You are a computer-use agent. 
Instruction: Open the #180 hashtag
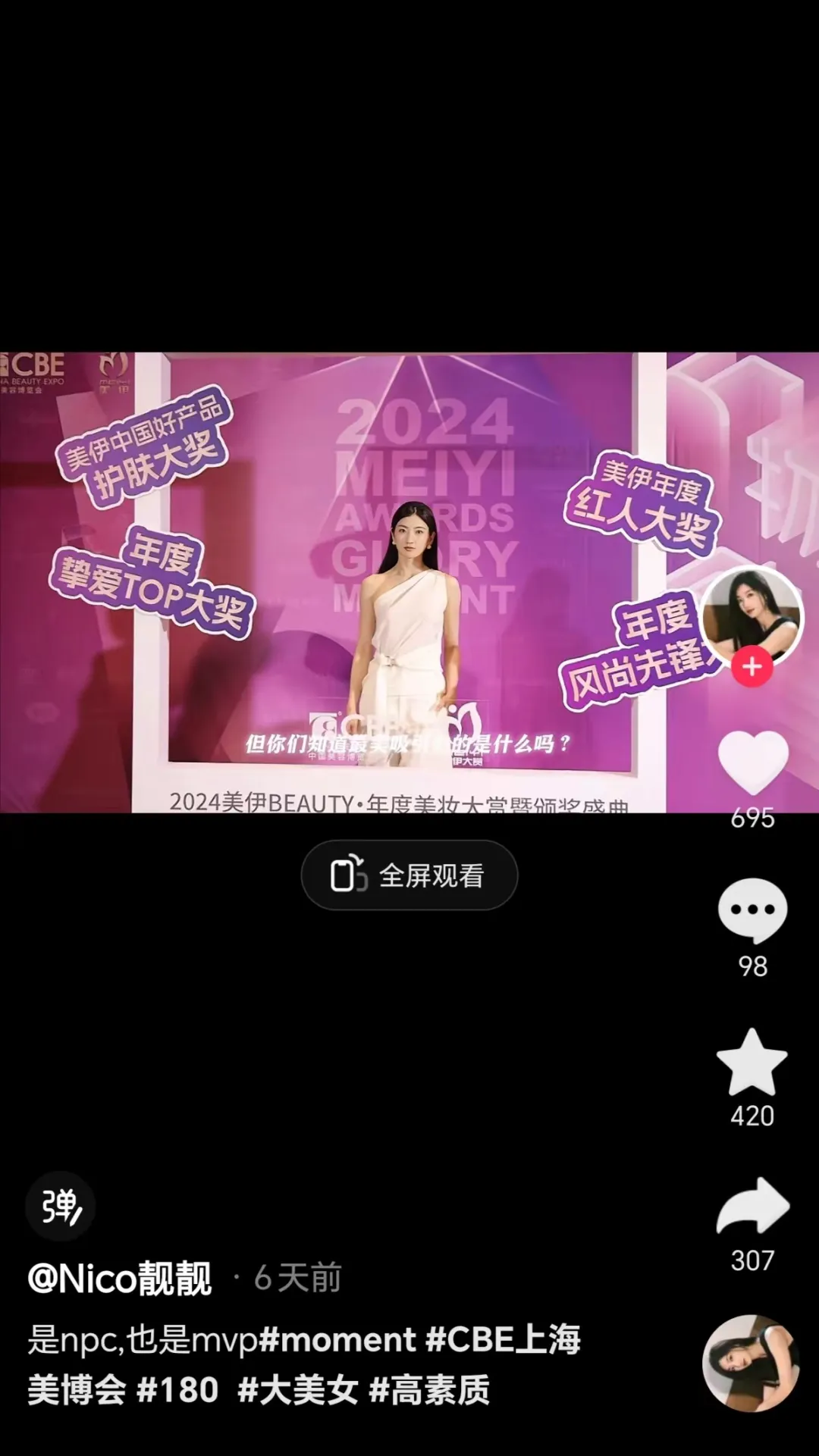[x=177, y=1390]
